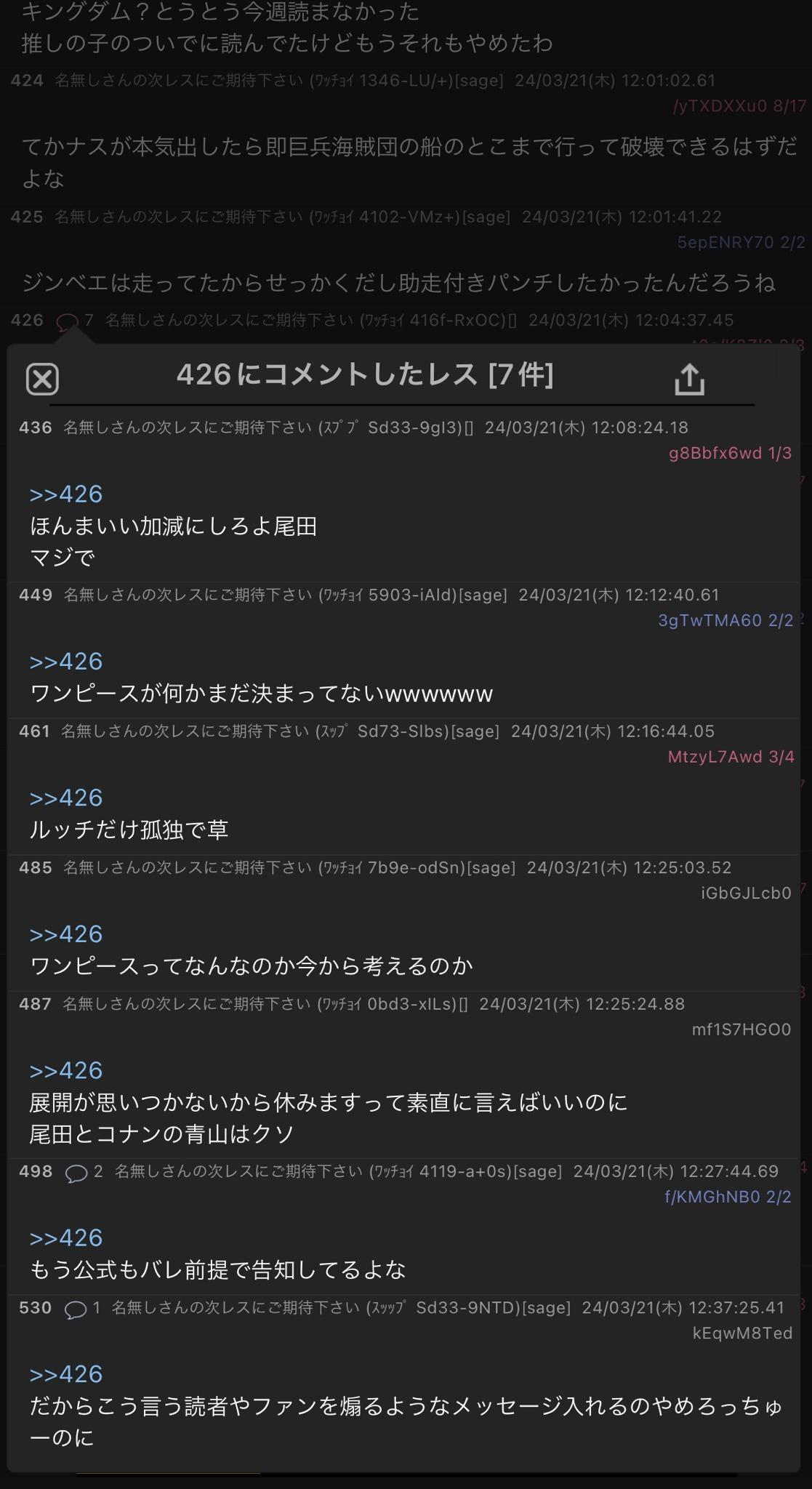Screen dimensions: 812x1489
Task: Open >>426 anchor in post 530
Action: point(66,1374)
